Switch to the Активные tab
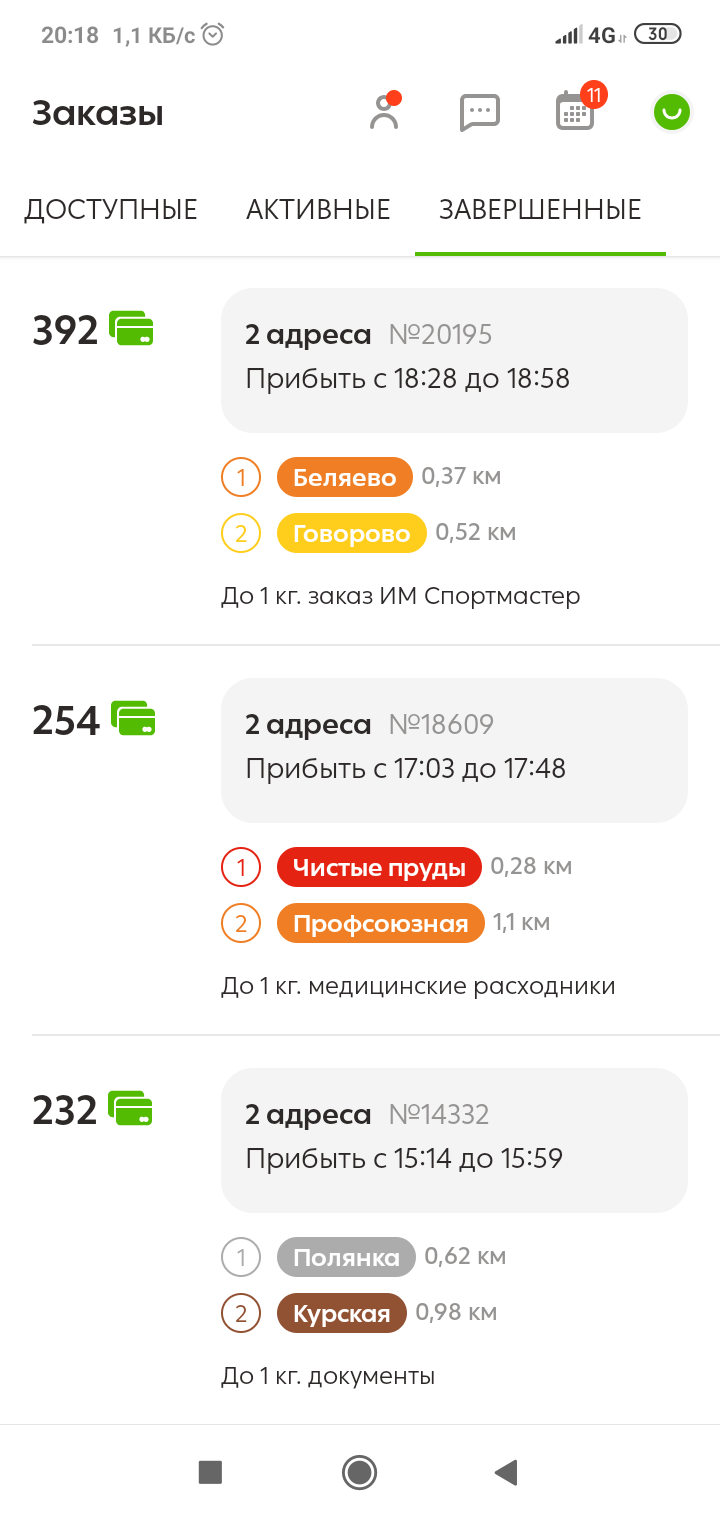 (x=318, y=210)
